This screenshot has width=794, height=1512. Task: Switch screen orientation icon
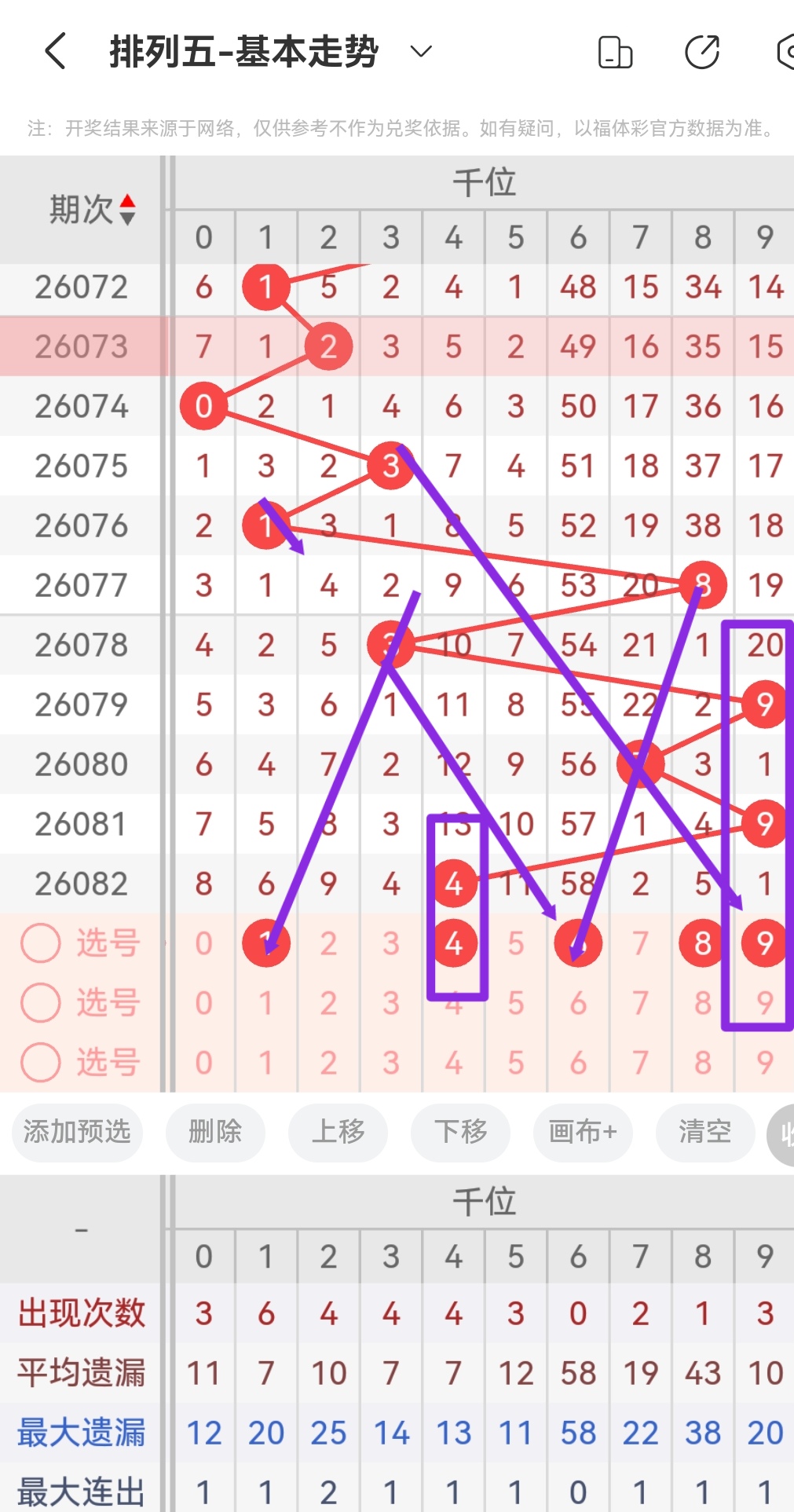coord(615,53)
